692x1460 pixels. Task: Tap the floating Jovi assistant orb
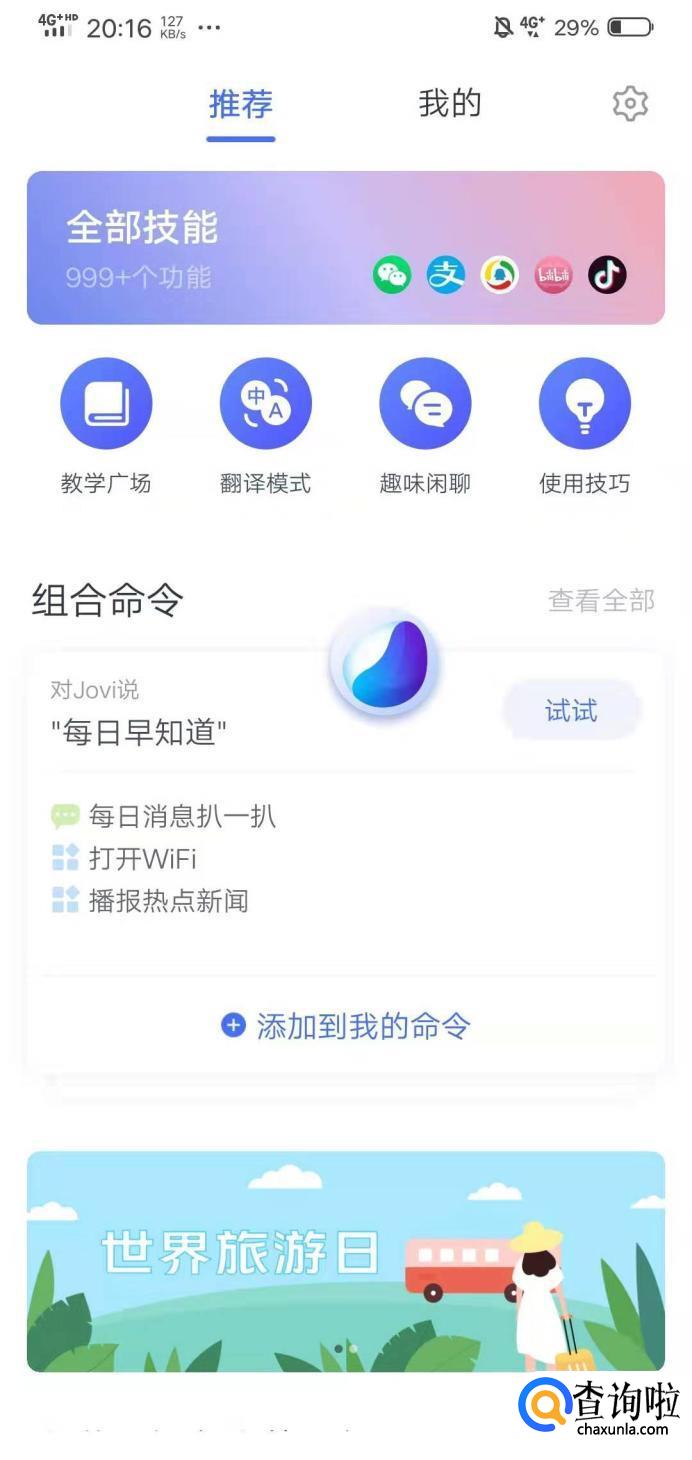385,661
